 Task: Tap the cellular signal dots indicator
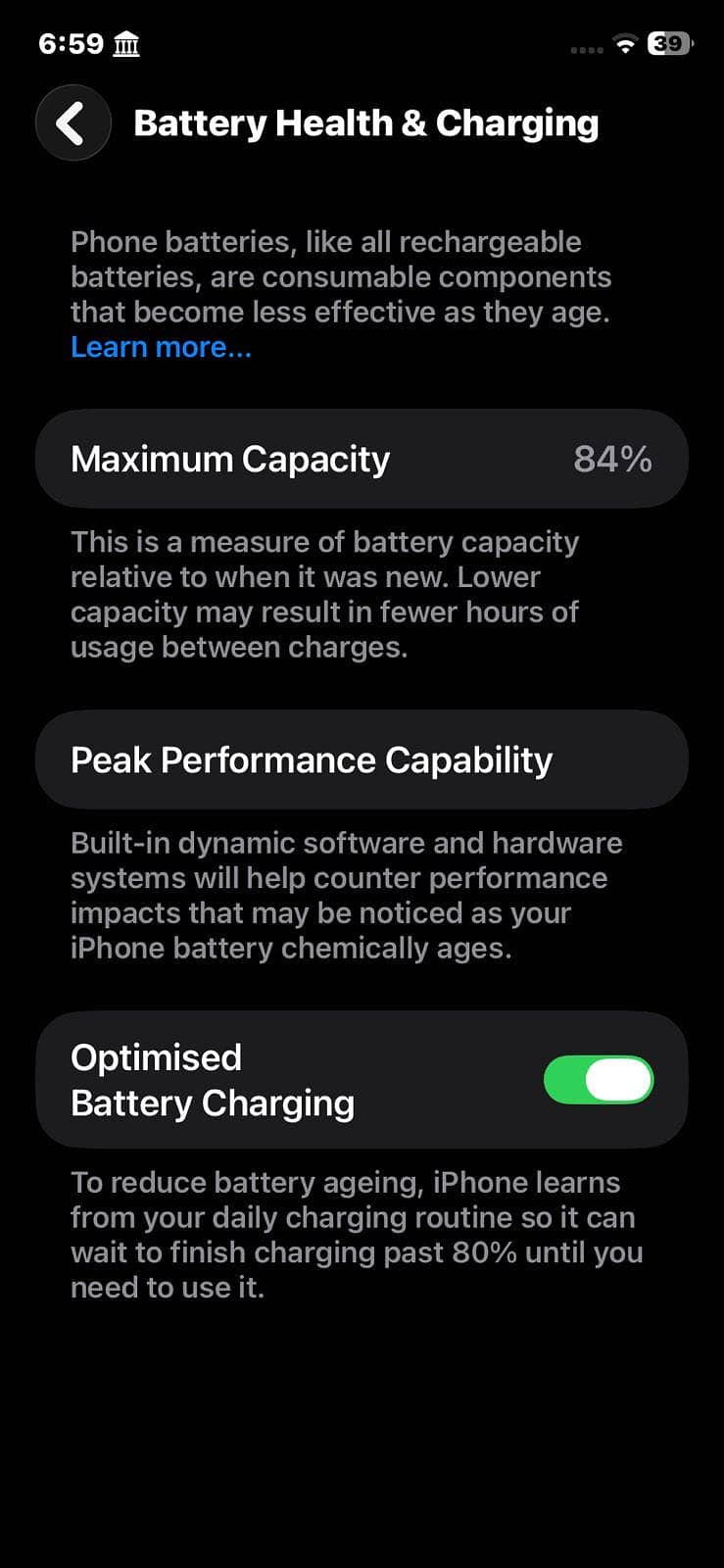586,46
